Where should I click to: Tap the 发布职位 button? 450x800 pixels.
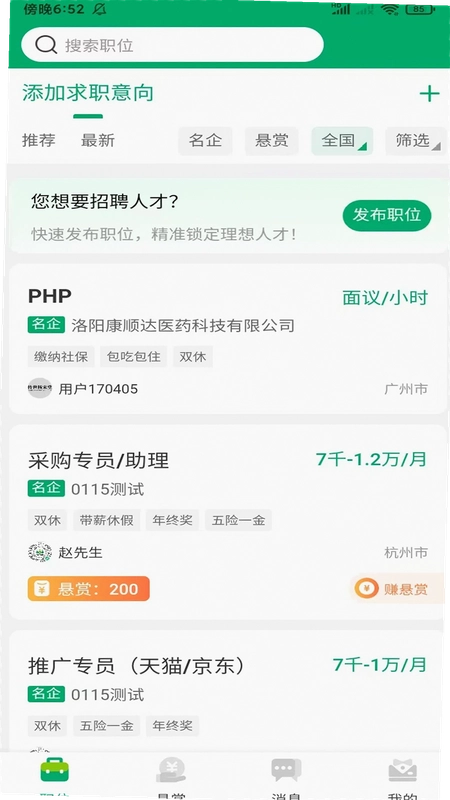point(387,215)
